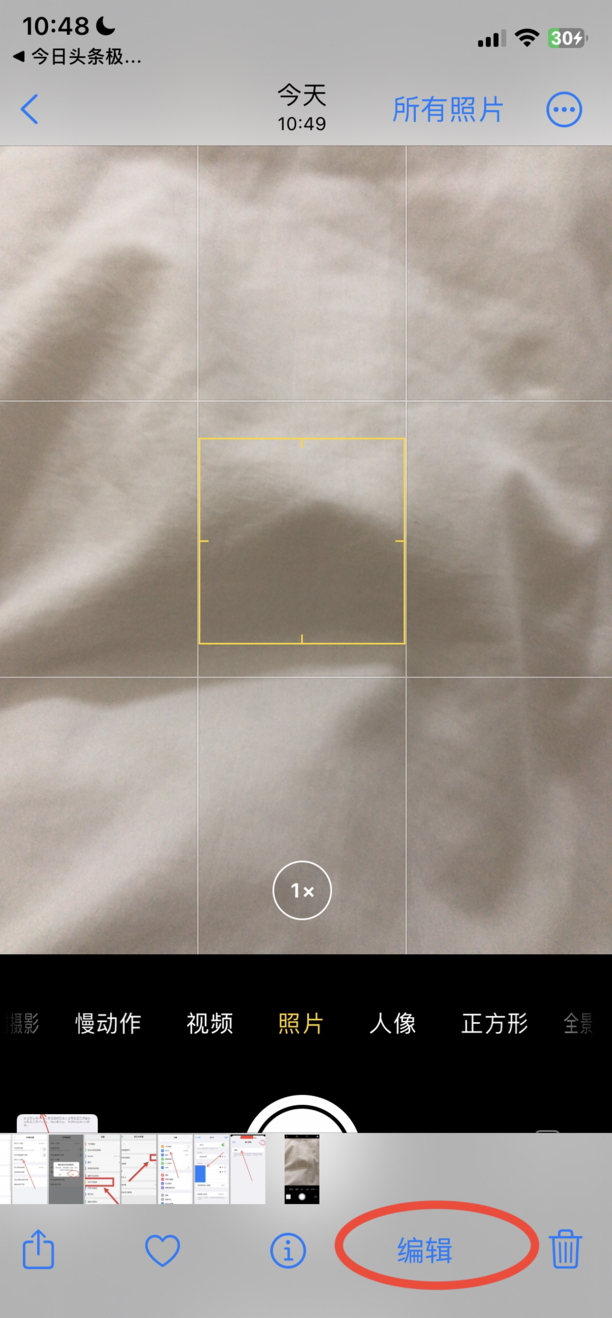Delete this photo with the trash icon
Image resolution: width=612 pixels, height=1318 pixels.
pos(565,1249)
